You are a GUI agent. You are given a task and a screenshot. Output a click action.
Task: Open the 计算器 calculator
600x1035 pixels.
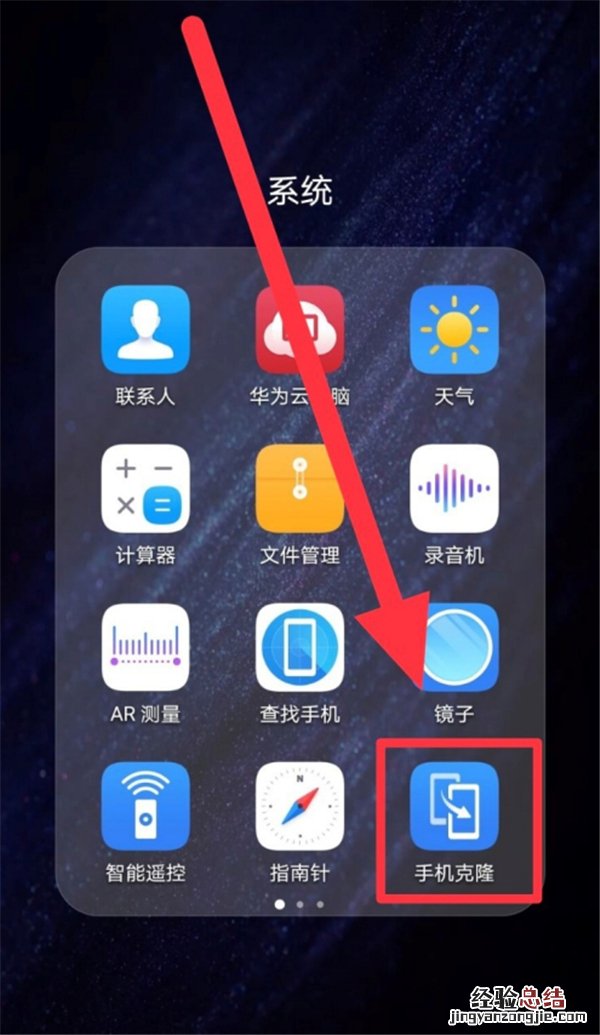pos(145,488)
